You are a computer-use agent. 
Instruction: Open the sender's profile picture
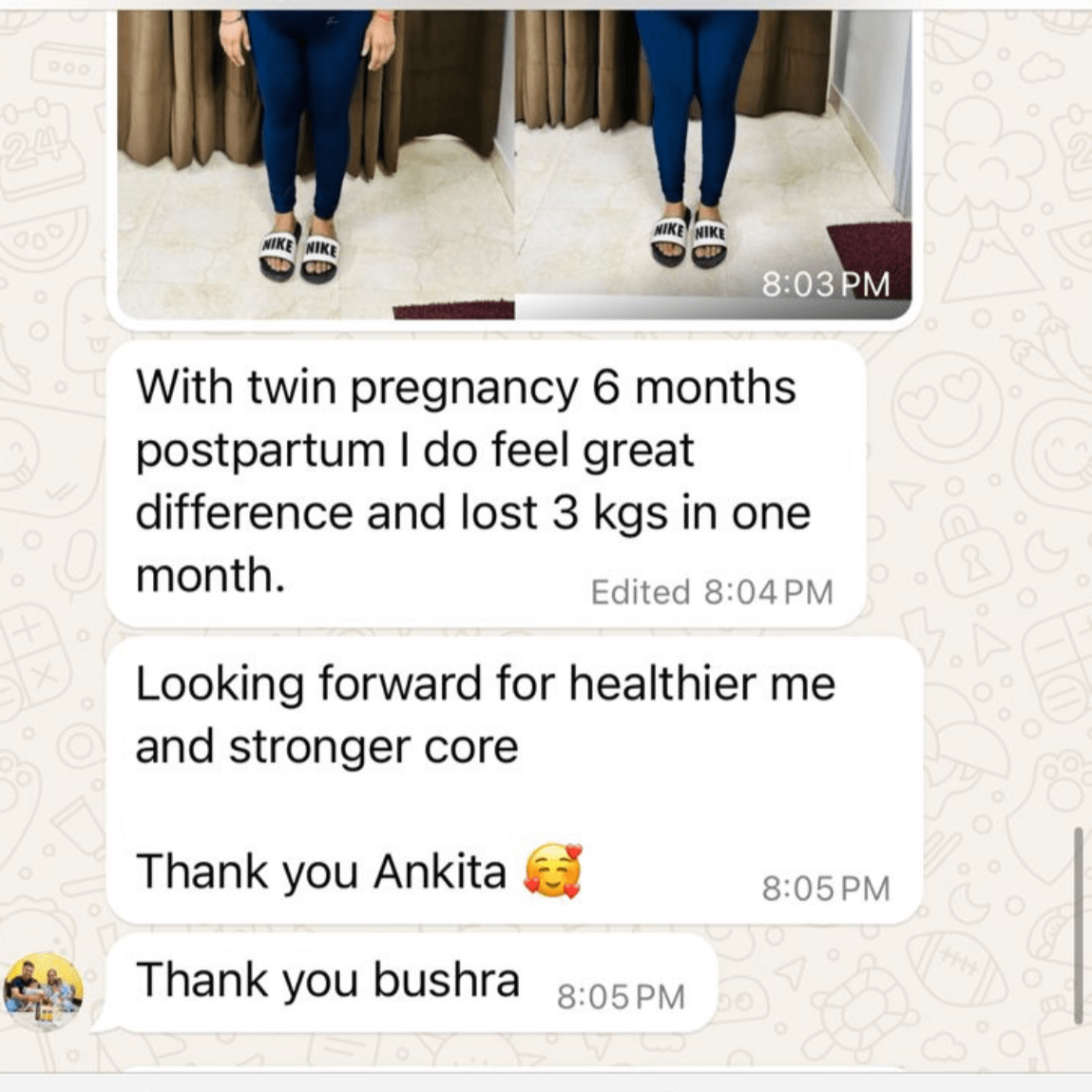coord(45,992)
